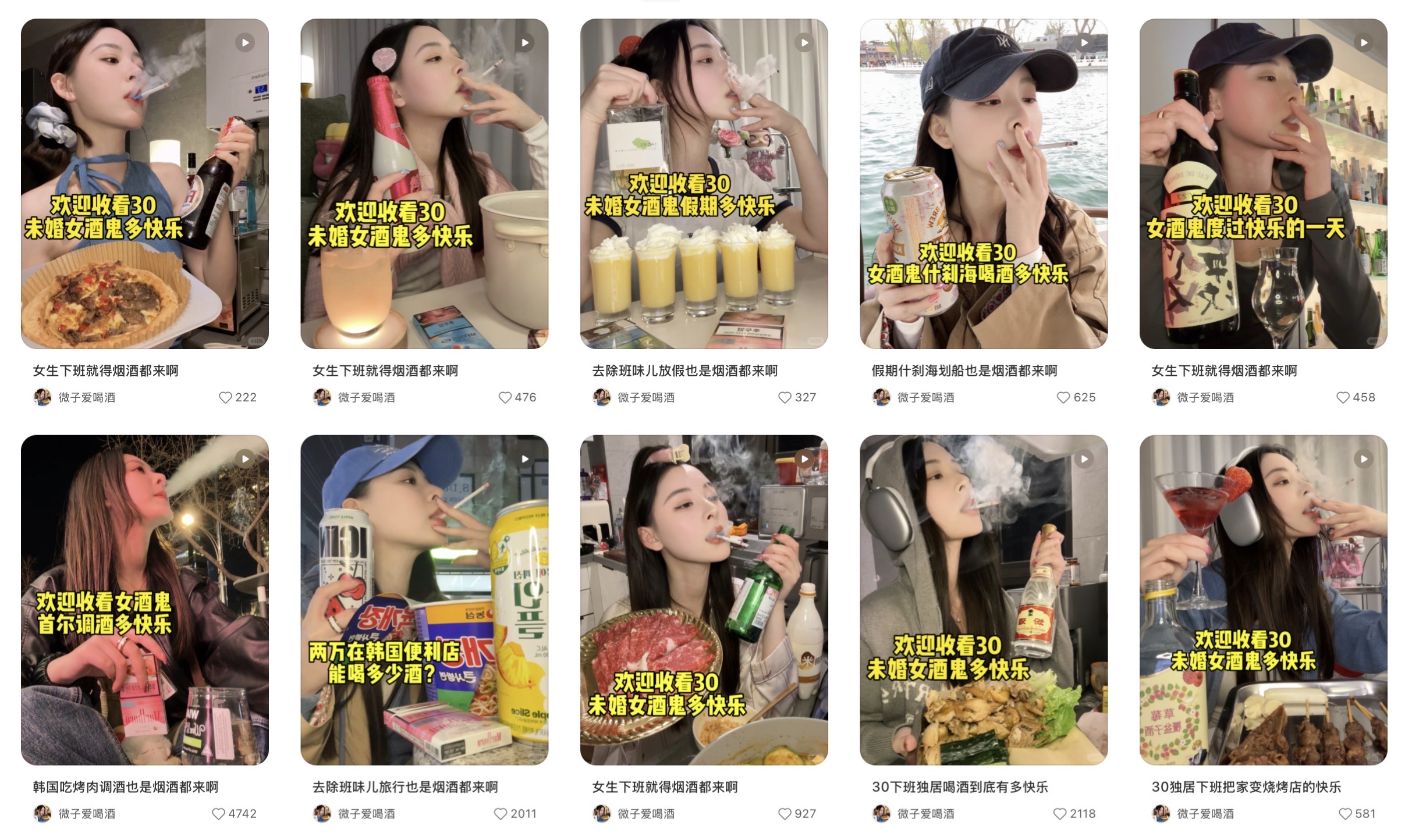Visit 微子爱喝酒's profile under the 什刹海划船 post
This screenshot has width=1412, height=840.
click(925, 397)
